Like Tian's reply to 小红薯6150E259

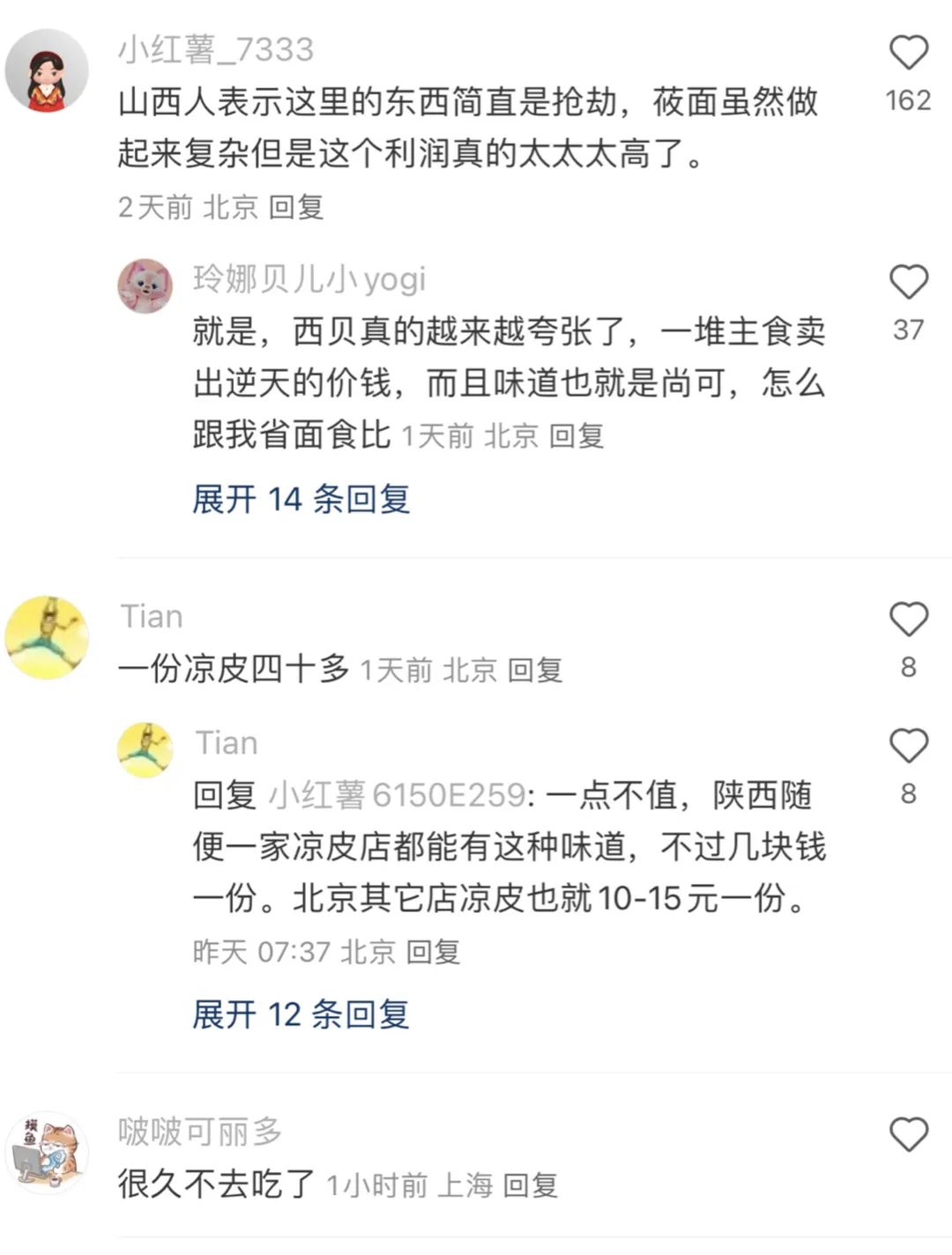(908, 747)
